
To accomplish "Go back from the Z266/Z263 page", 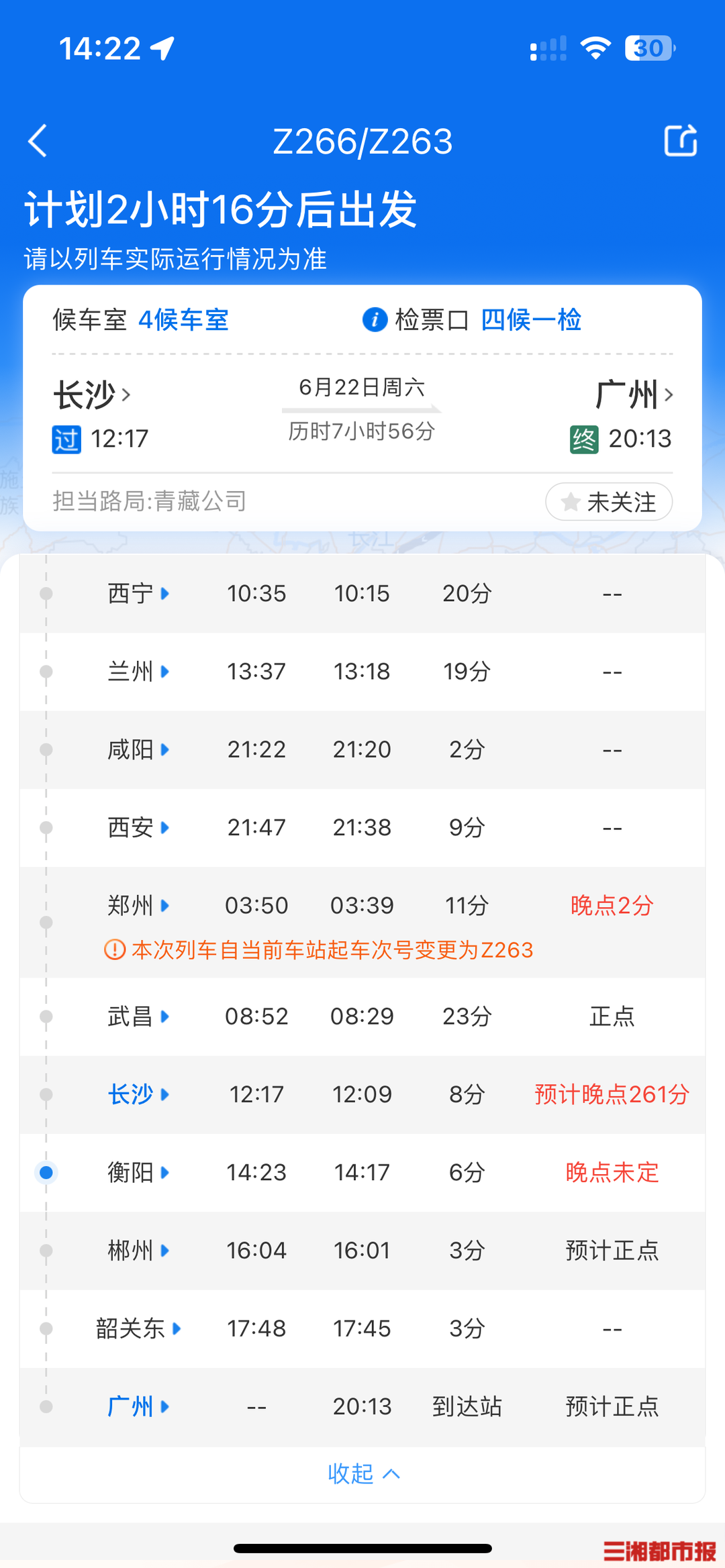I will pyautogui.click(x=38, y=141).
